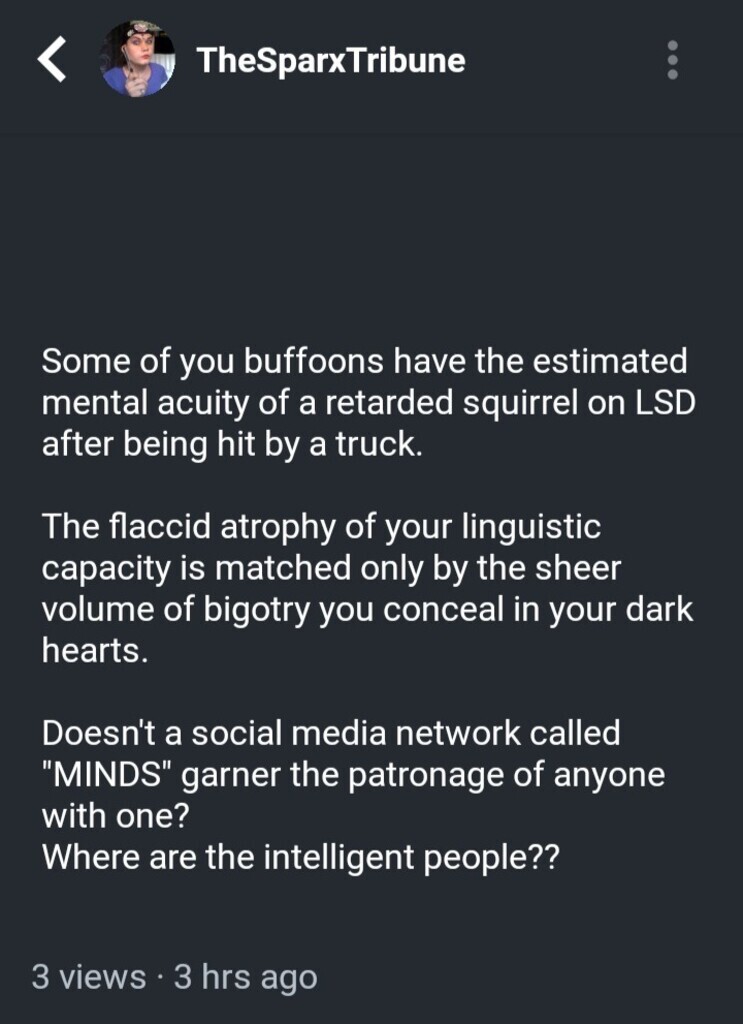Screen dimensions: 743x1024
Task: Go back using the top-left arrow
Action: point(52,60)
